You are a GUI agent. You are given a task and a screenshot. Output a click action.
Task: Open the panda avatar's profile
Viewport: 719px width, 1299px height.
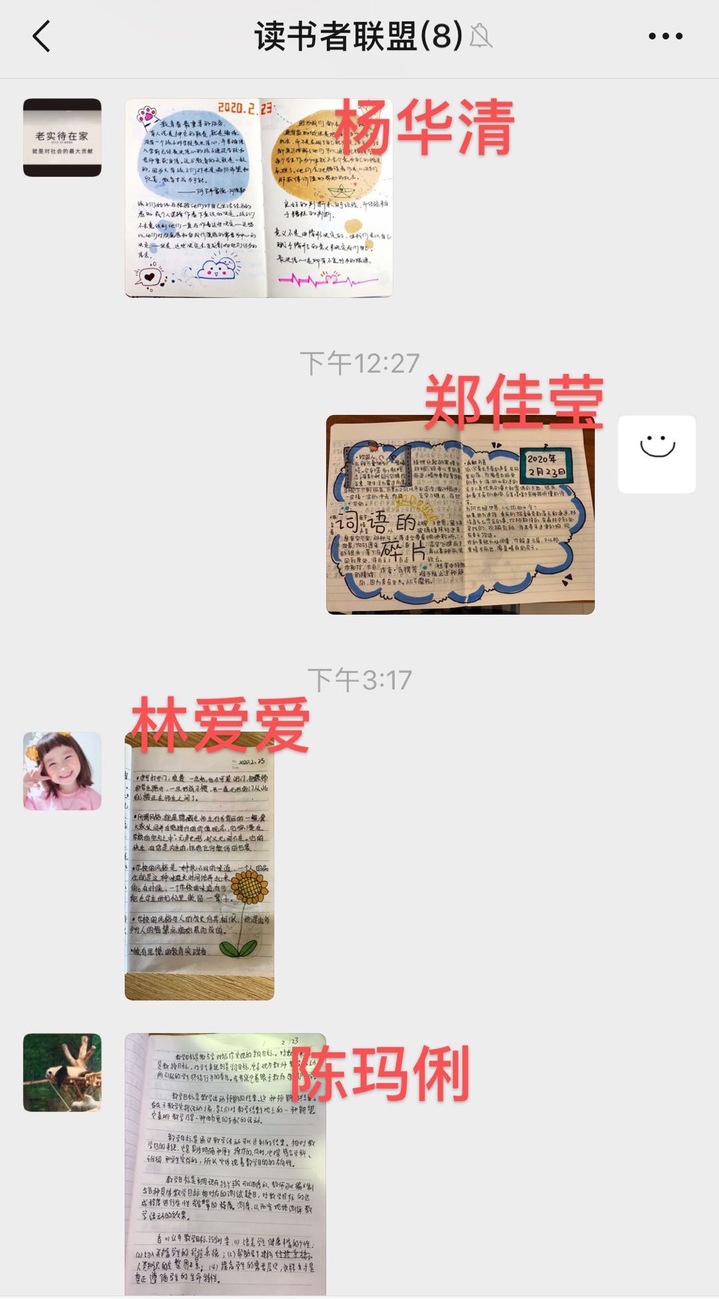point(62,1072)
